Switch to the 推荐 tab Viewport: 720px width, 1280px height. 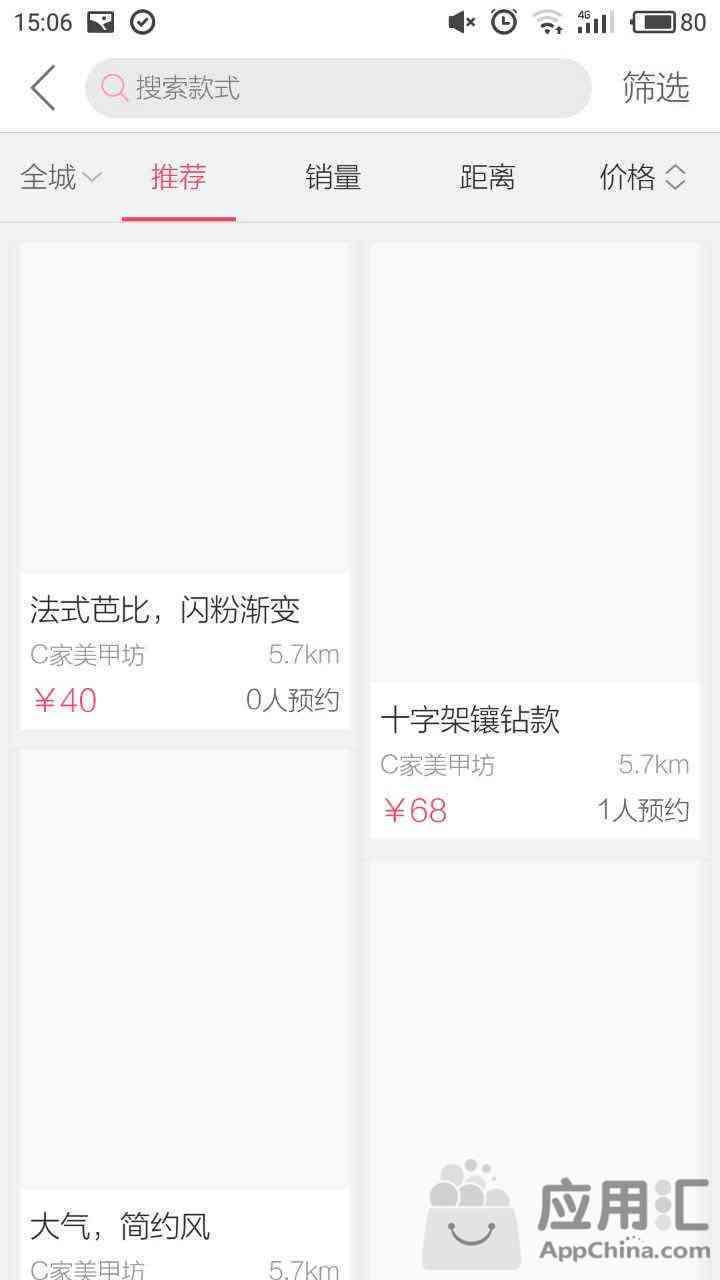(179, 178)
